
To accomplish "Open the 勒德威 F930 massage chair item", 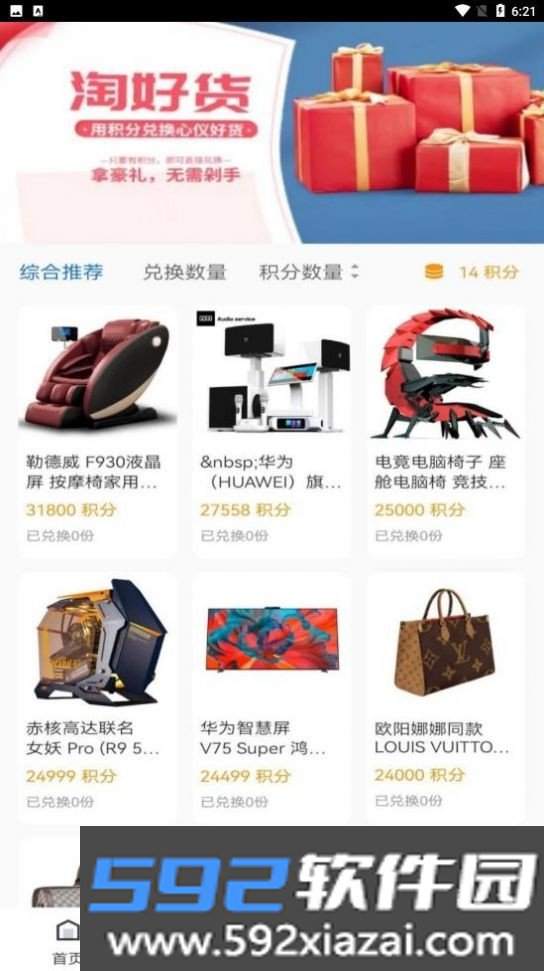I will point(98,431).
